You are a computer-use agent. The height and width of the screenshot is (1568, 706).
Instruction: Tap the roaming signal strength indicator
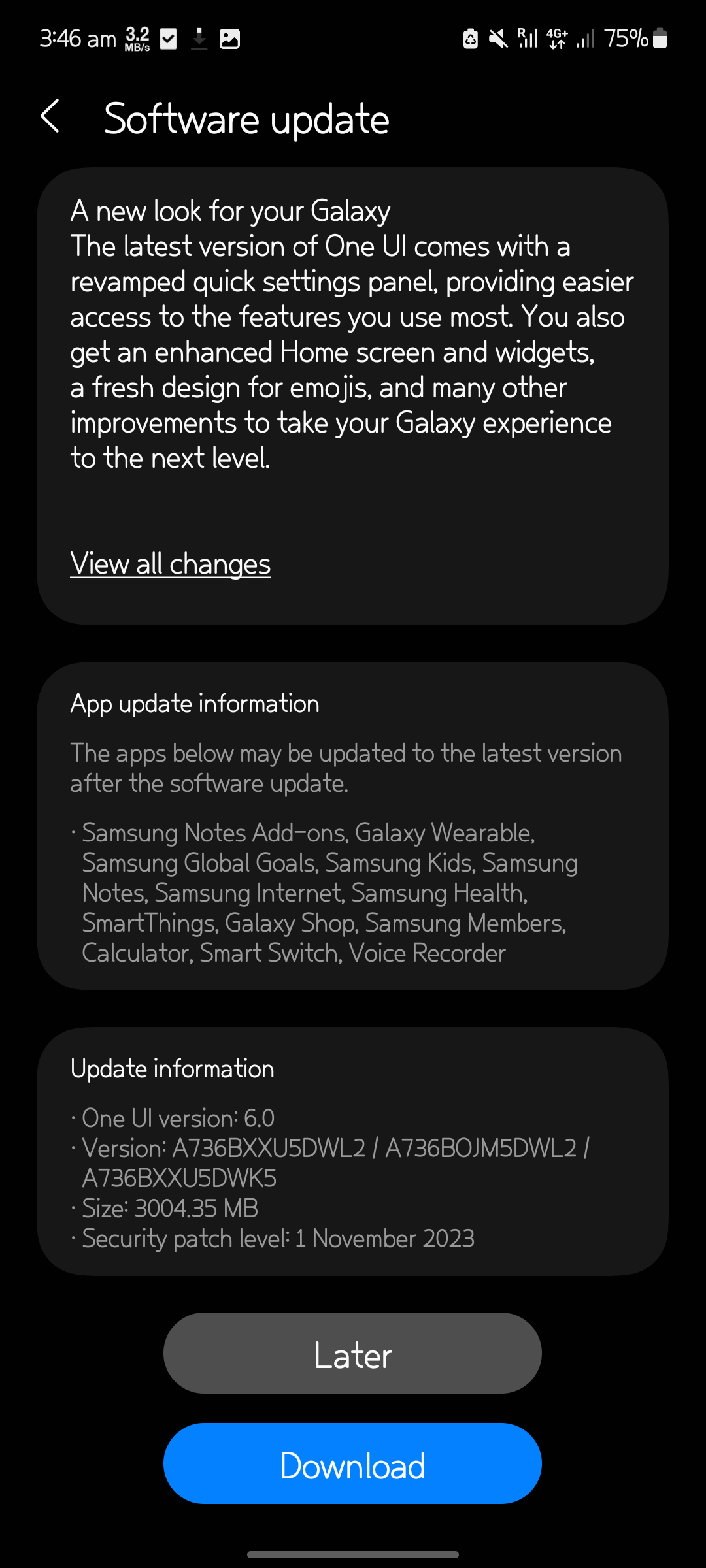[x=528, y=38]
